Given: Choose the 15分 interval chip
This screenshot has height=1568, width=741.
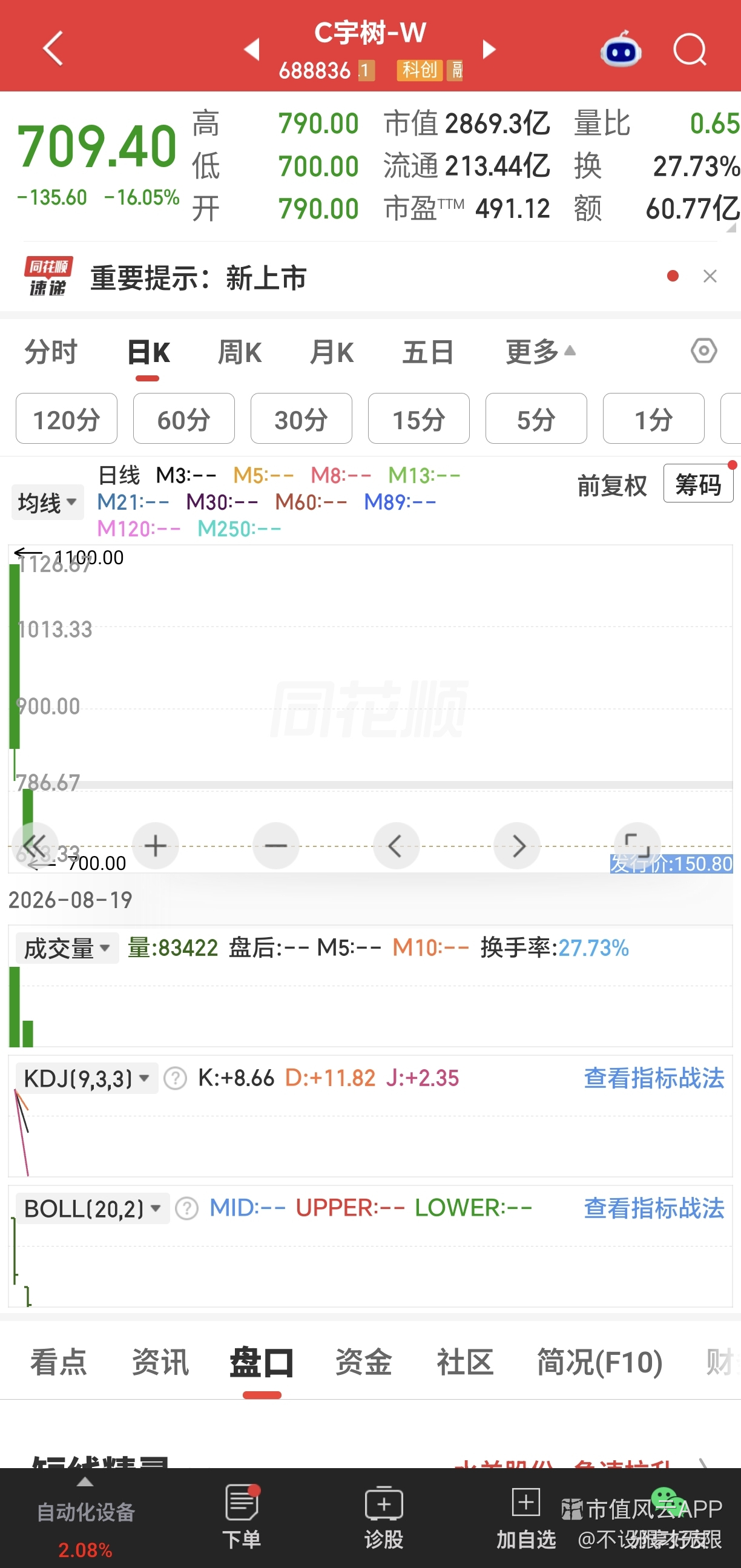Looking at the screenshot, I should (419, 419).
